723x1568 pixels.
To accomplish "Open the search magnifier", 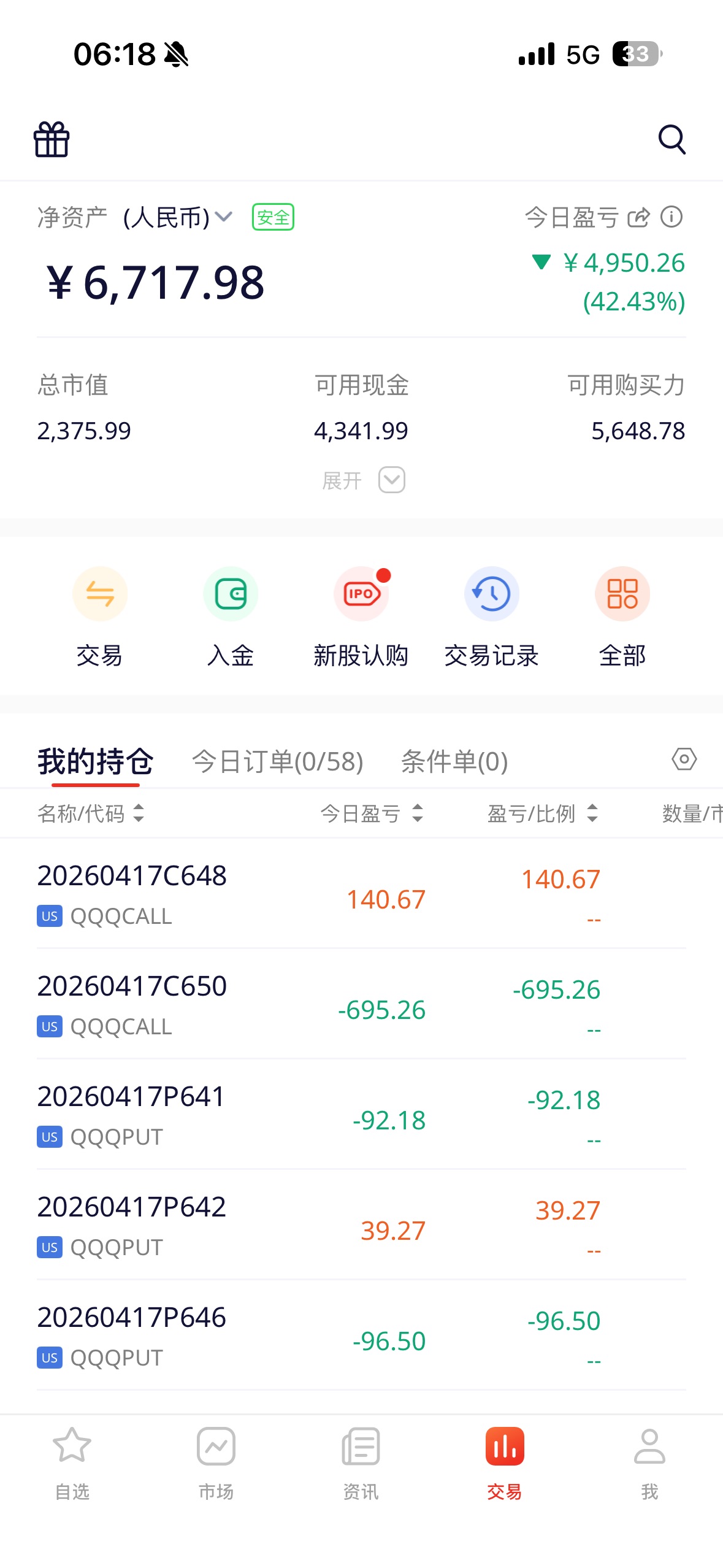I will point(671,139).
